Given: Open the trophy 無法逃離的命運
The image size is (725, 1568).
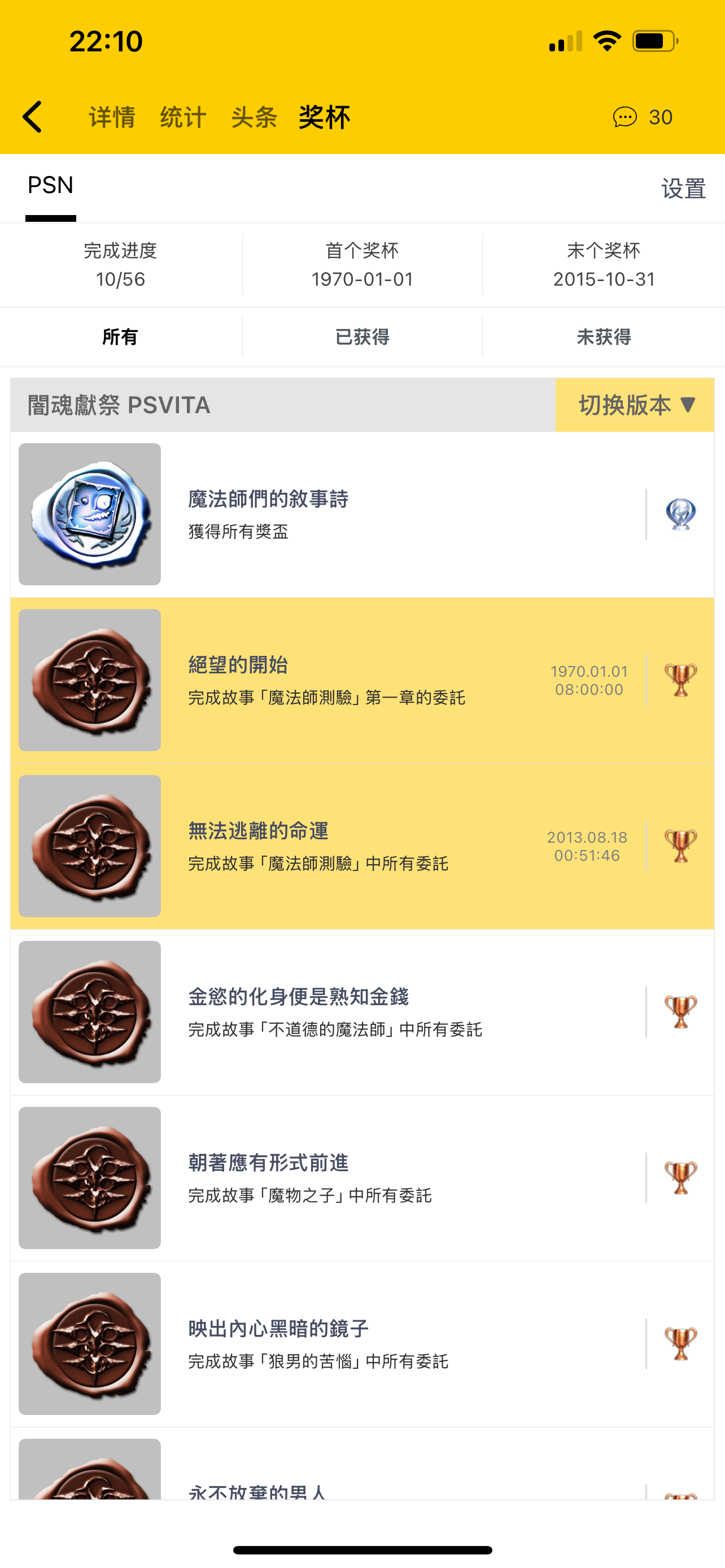Looking at the screenshot, I should click(x=362, y=846).
